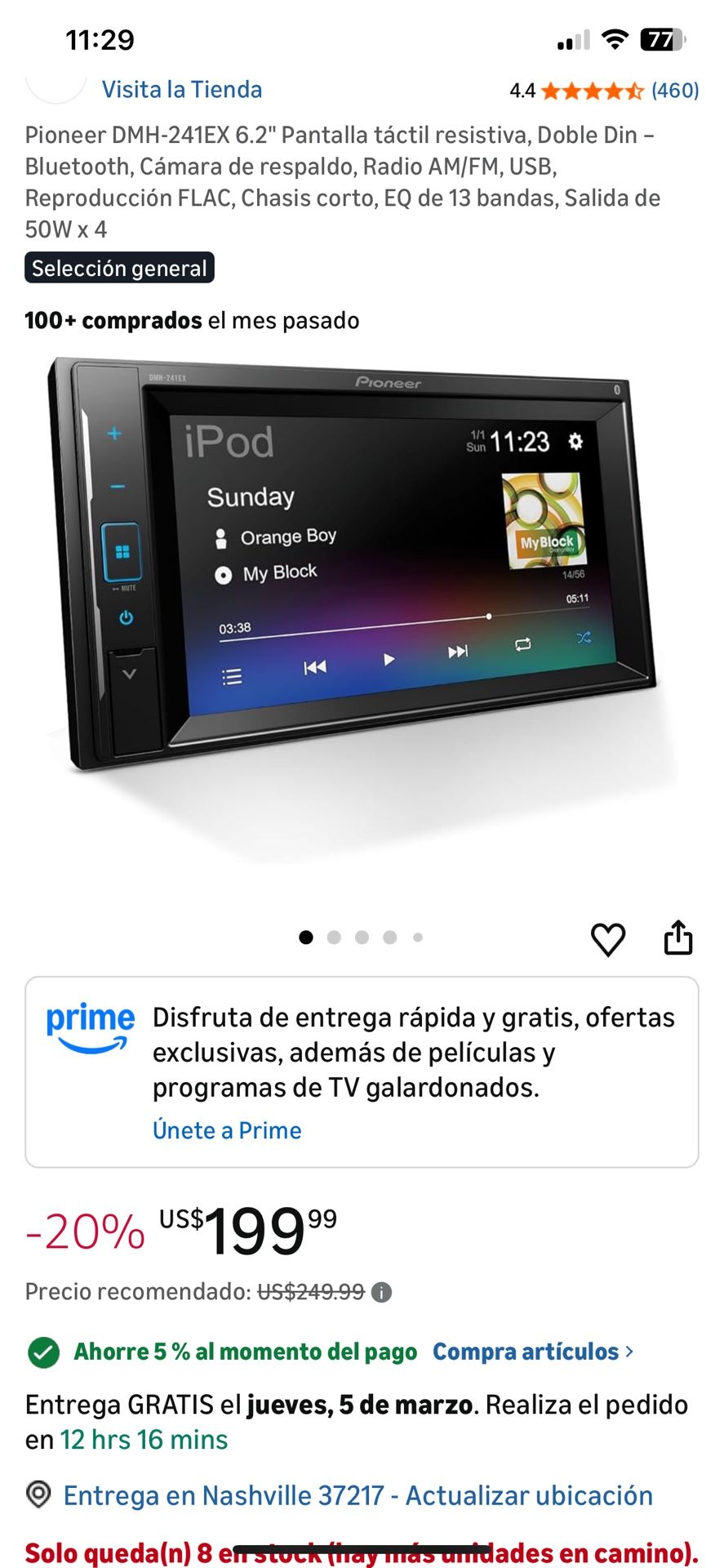Show info about Precio recomendado
Viewport: 724px width, 1568px height.
[381, 1292]
